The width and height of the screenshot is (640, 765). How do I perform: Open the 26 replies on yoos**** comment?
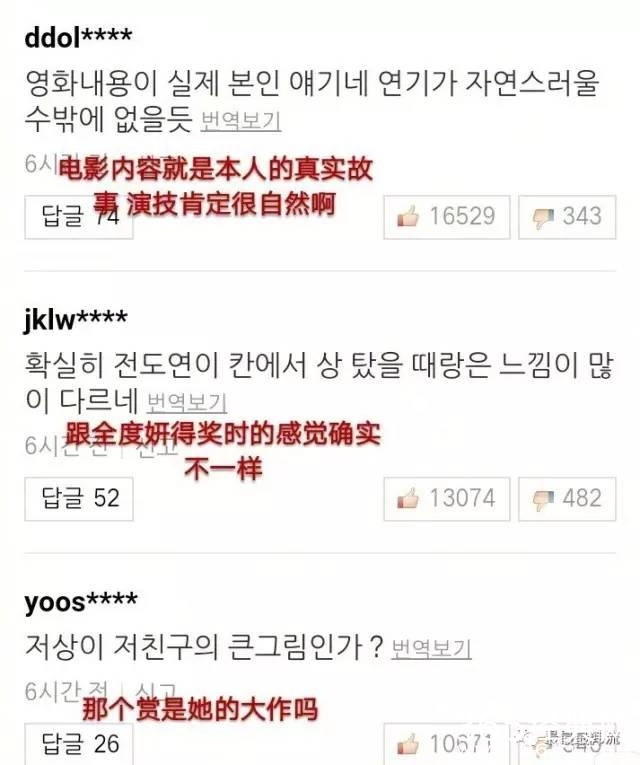point(79,743)
